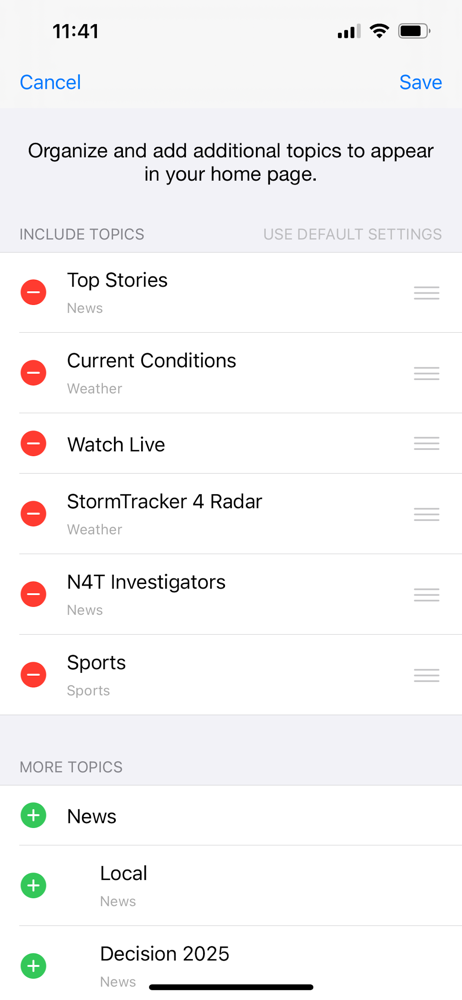The image size is (462, 1000).
Task: Remove the Sports topic
Action: [x=33, y=675]
